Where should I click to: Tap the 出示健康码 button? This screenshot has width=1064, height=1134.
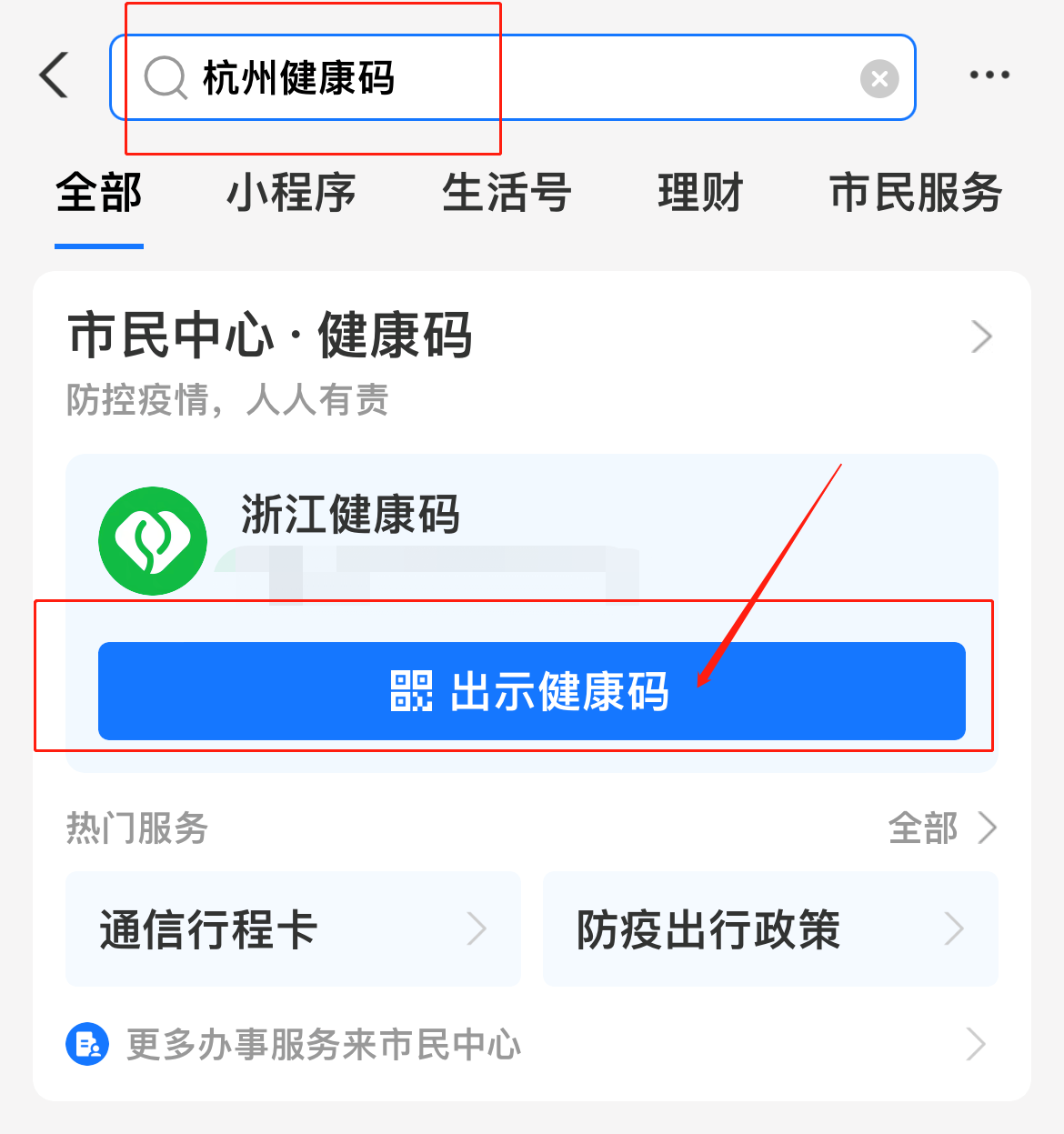point(531,691)
